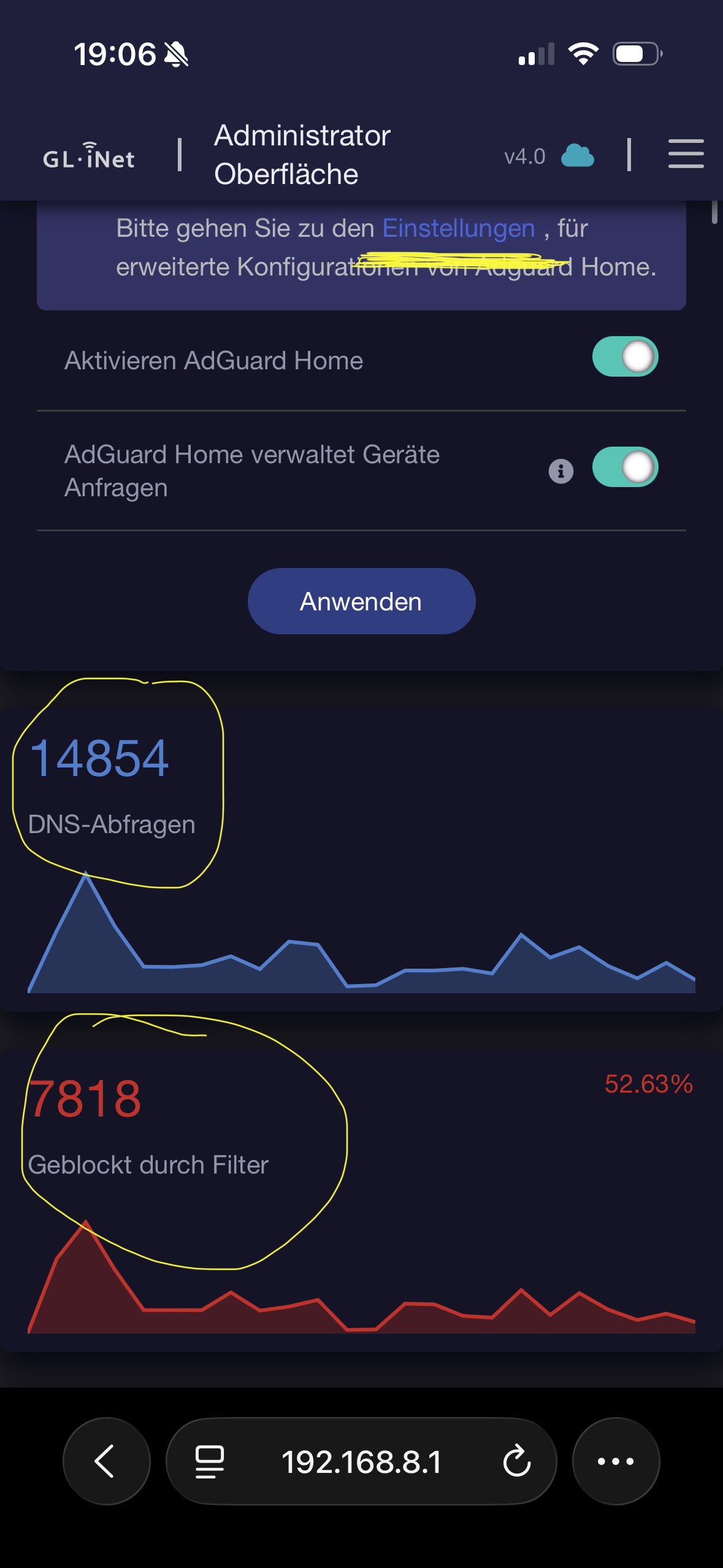Open the Einstellungen link
Viewport: 723px width, 1568px height.
[x=458, y=228]
